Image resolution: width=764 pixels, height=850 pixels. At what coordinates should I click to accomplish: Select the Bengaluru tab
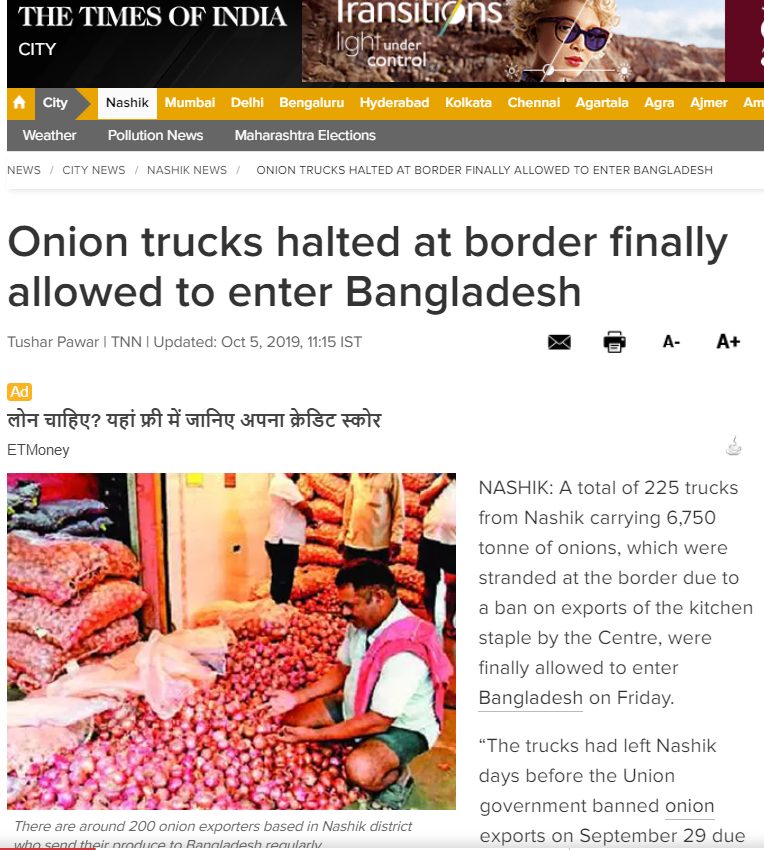pyautogui.click(x=311, y=103)
